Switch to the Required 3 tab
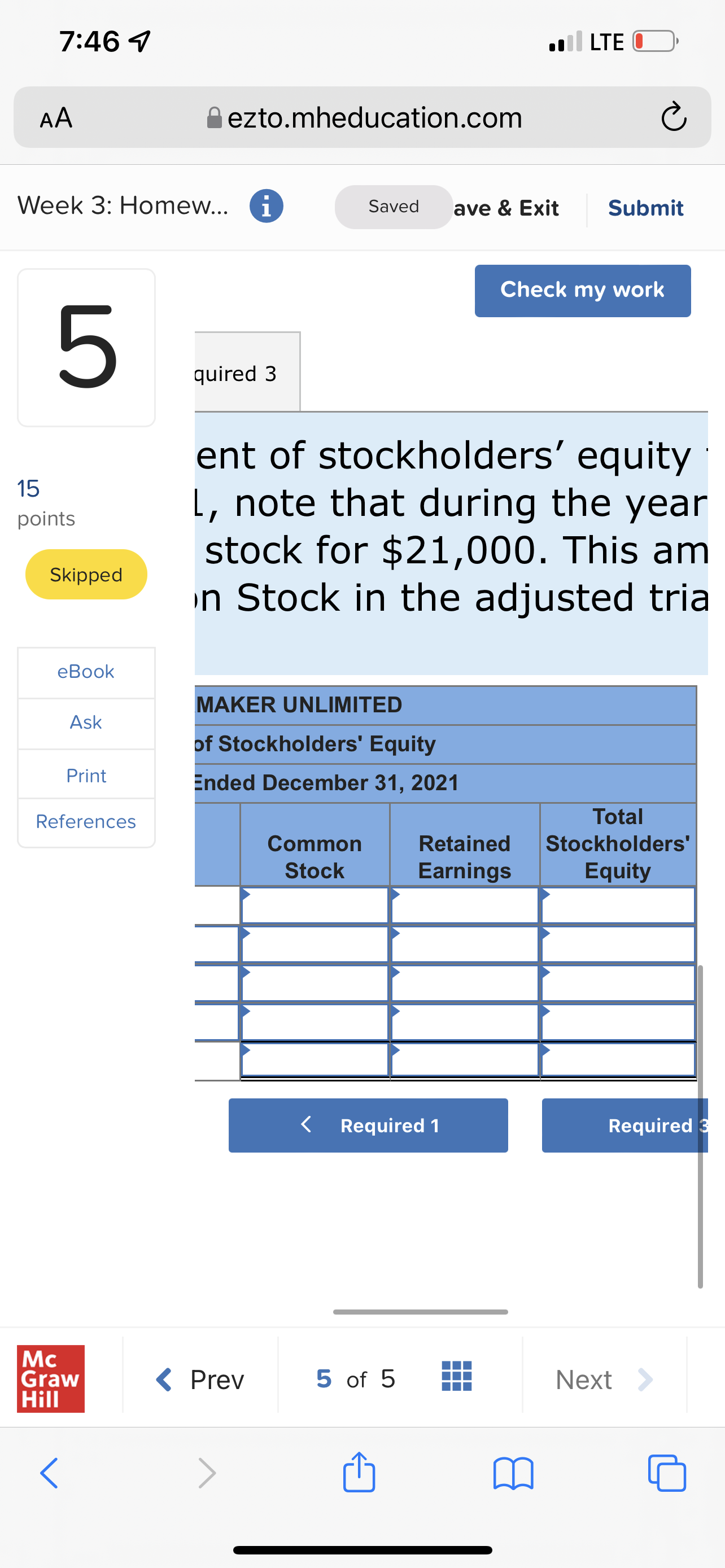 (x=247, y=373)
